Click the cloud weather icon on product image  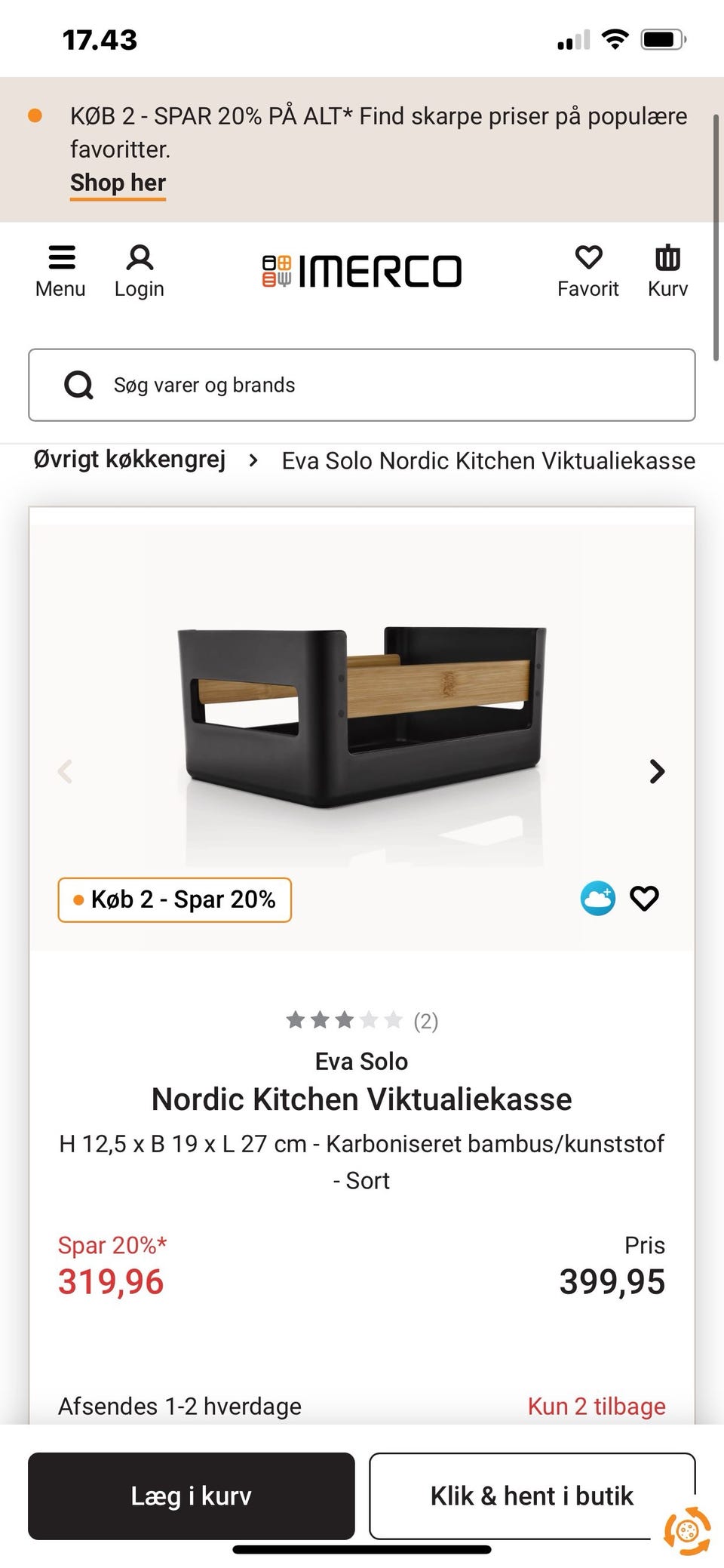[x=597, y=899]
